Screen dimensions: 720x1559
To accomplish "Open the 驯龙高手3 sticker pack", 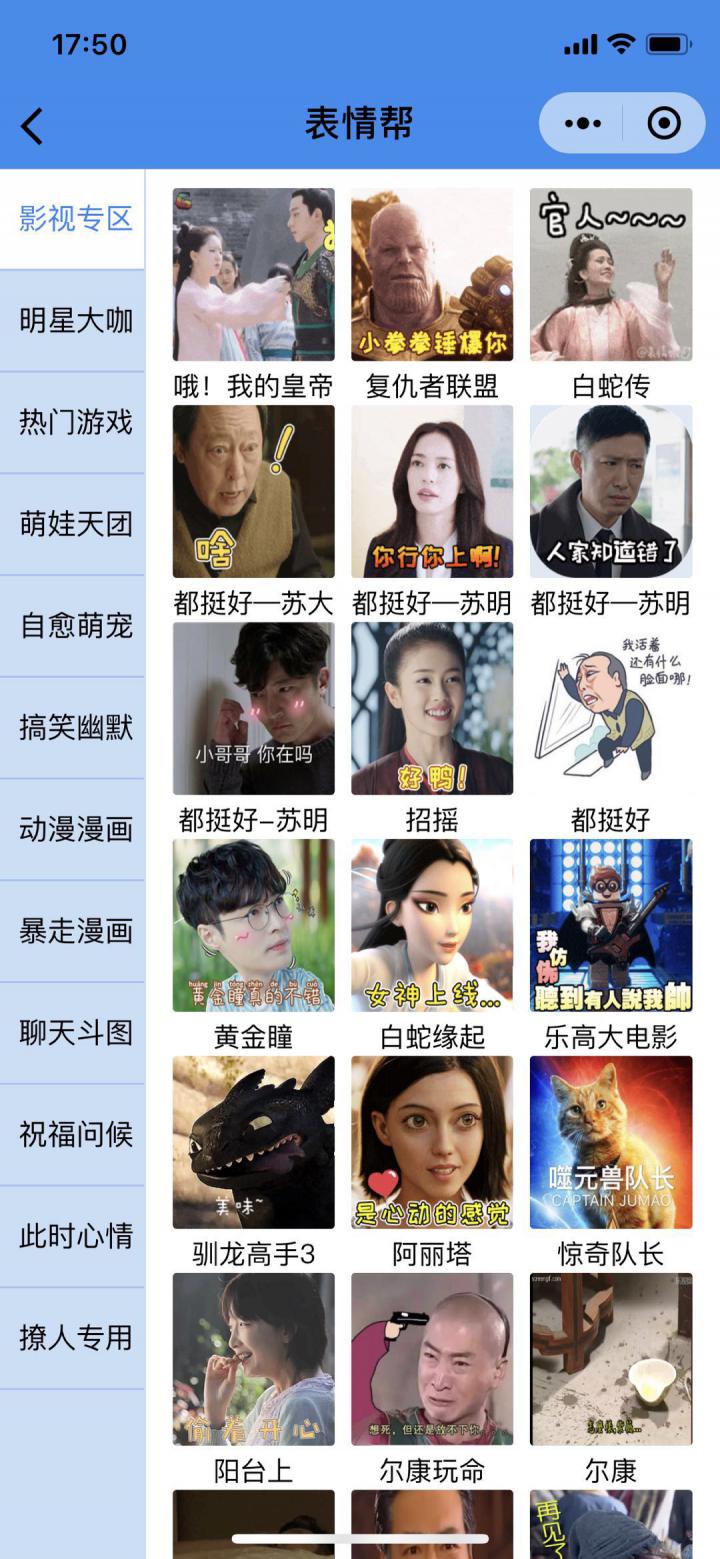I will 254,1143.
